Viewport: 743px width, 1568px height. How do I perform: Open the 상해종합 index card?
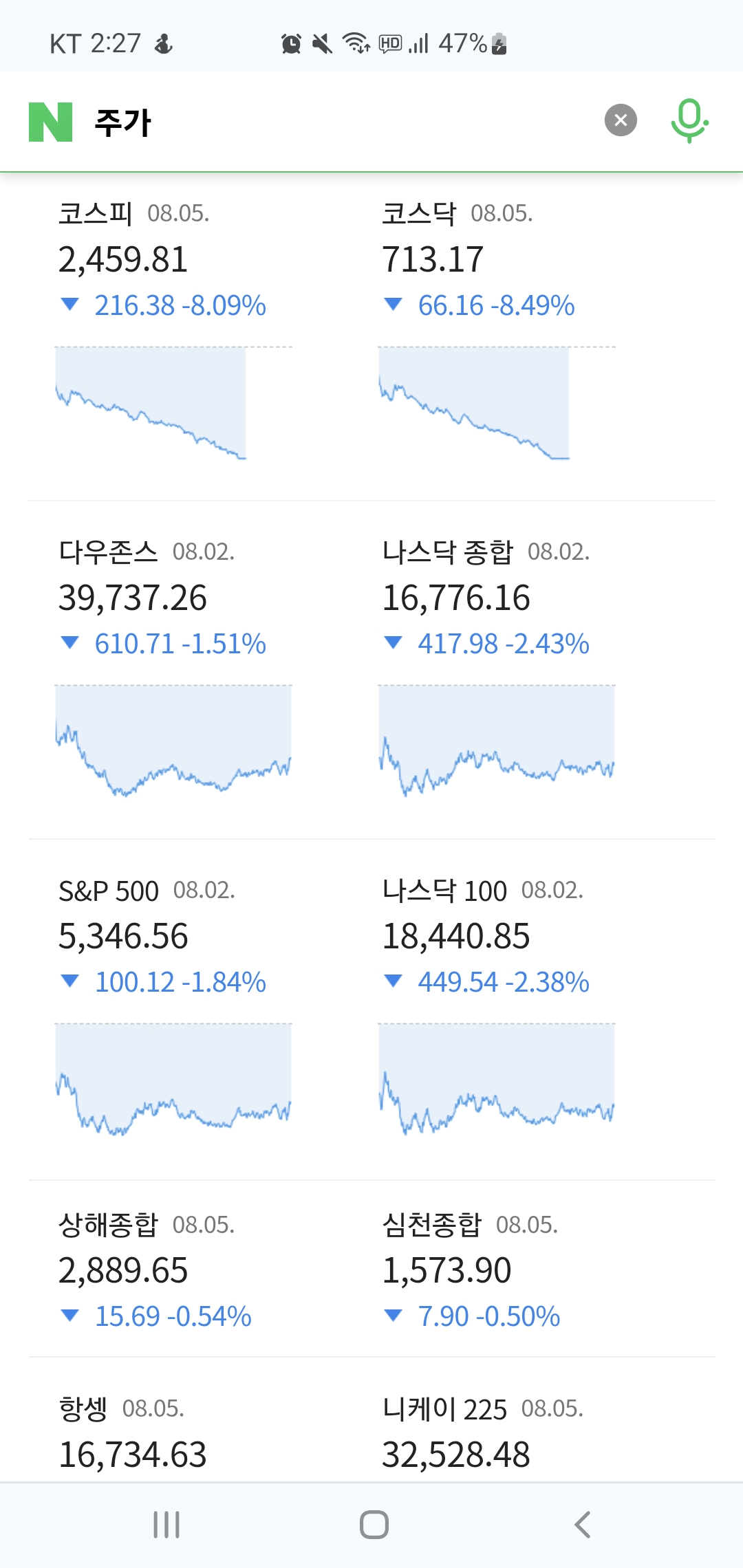pos(172,1270)
